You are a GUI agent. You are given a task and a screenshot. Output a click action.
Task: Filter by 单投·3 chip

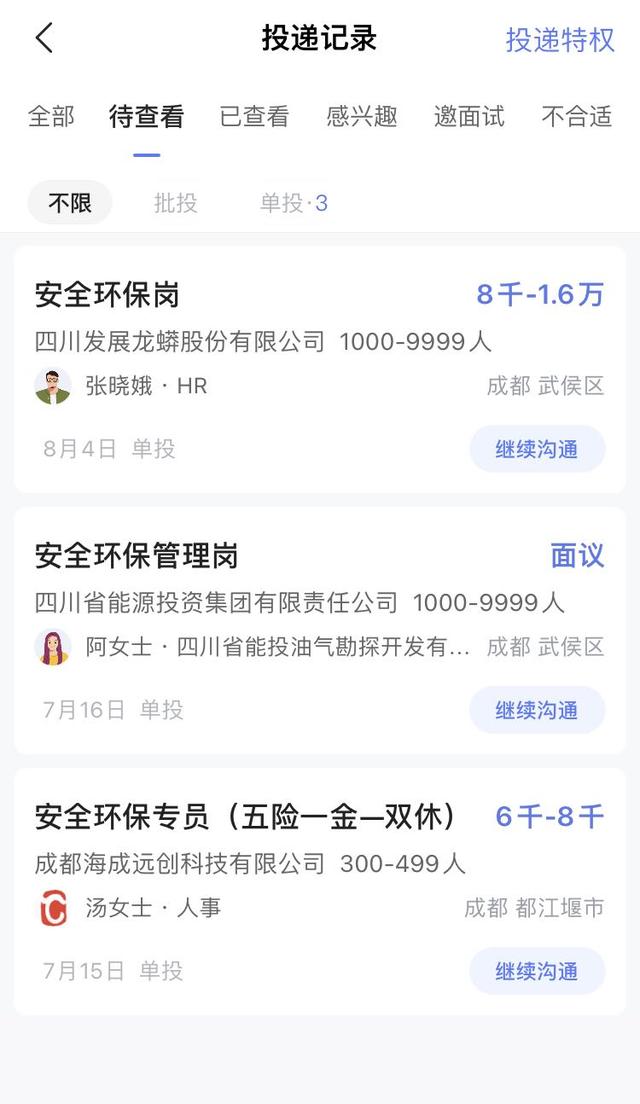[294, 203]
